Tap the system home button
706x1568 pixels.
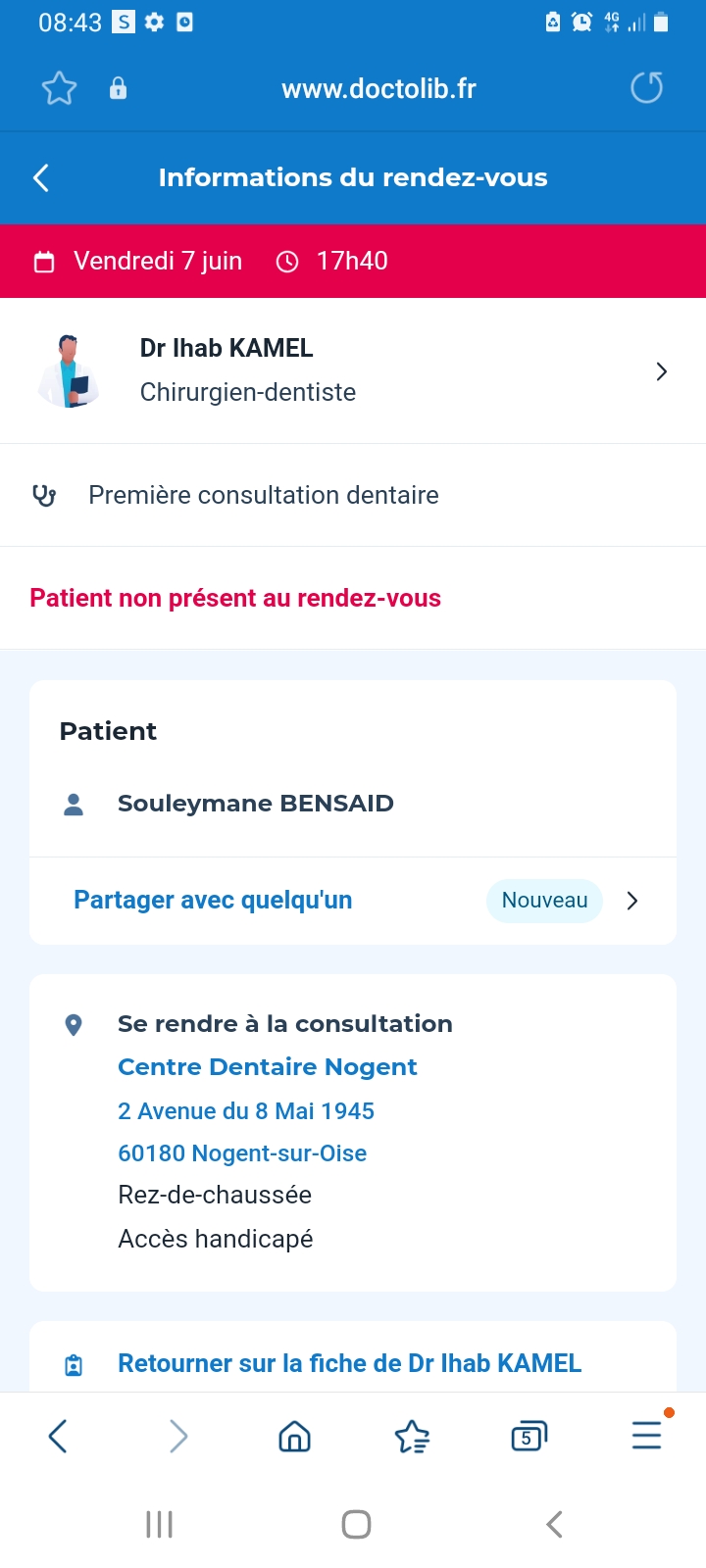point(356,1524)
